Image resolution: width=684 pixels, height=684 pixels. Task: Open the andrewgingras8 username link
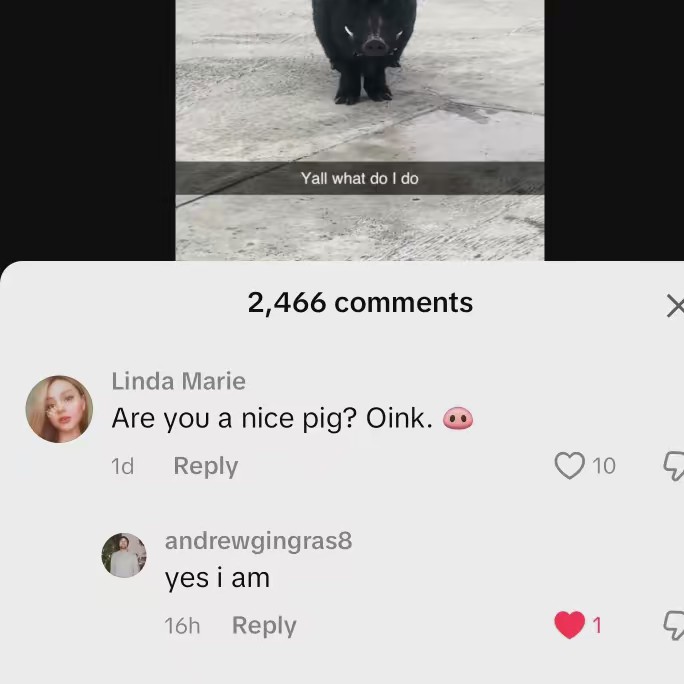258,541
